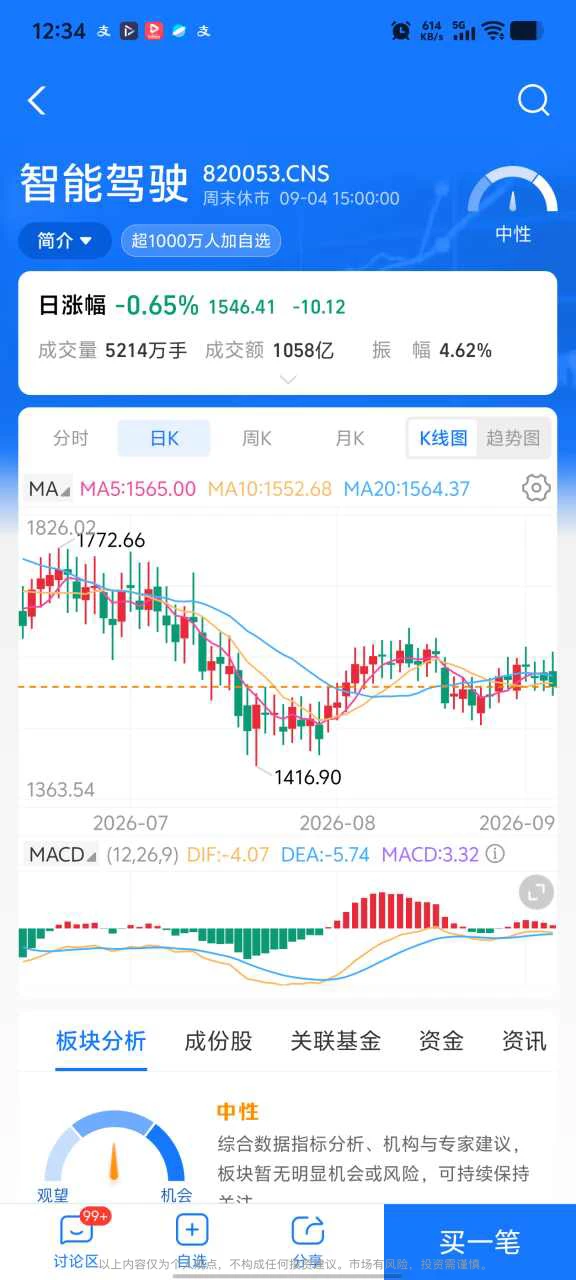Open the MA indicator selector
This screenshot has width=576, height=1280.
[x=49, y=489]
